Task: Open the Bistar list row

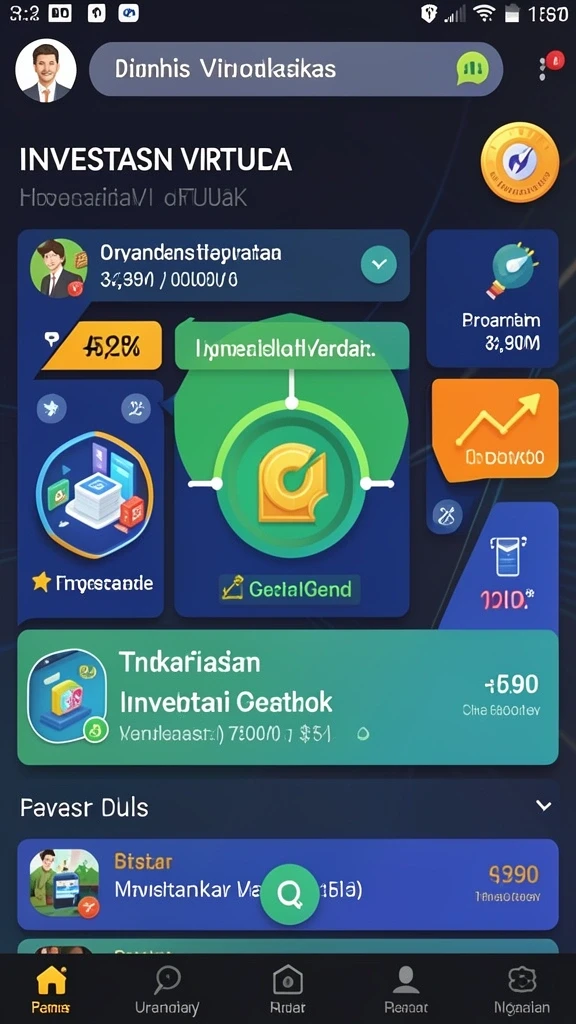Action: coord(288,884)
